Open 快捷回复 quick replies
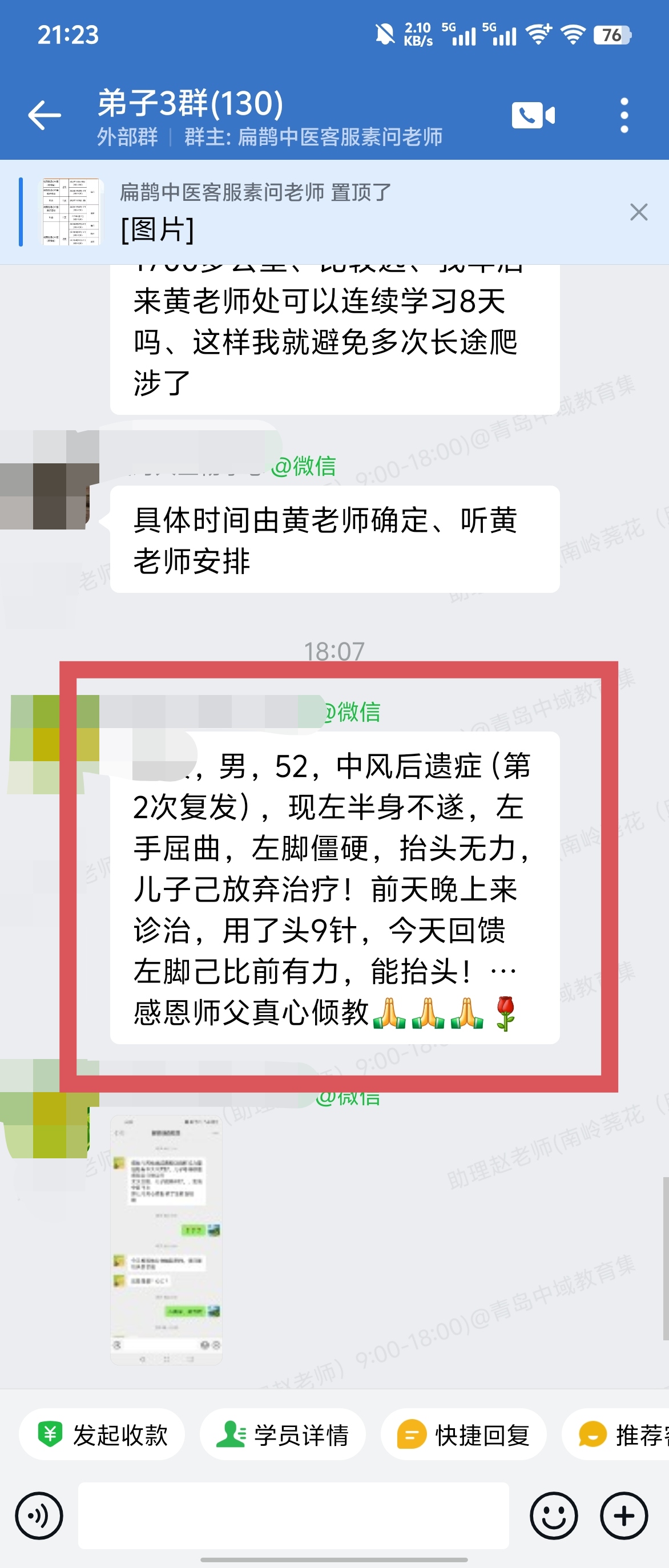Image resolution: width=669 pixels, height=1568 pixels. [464, 1434]
